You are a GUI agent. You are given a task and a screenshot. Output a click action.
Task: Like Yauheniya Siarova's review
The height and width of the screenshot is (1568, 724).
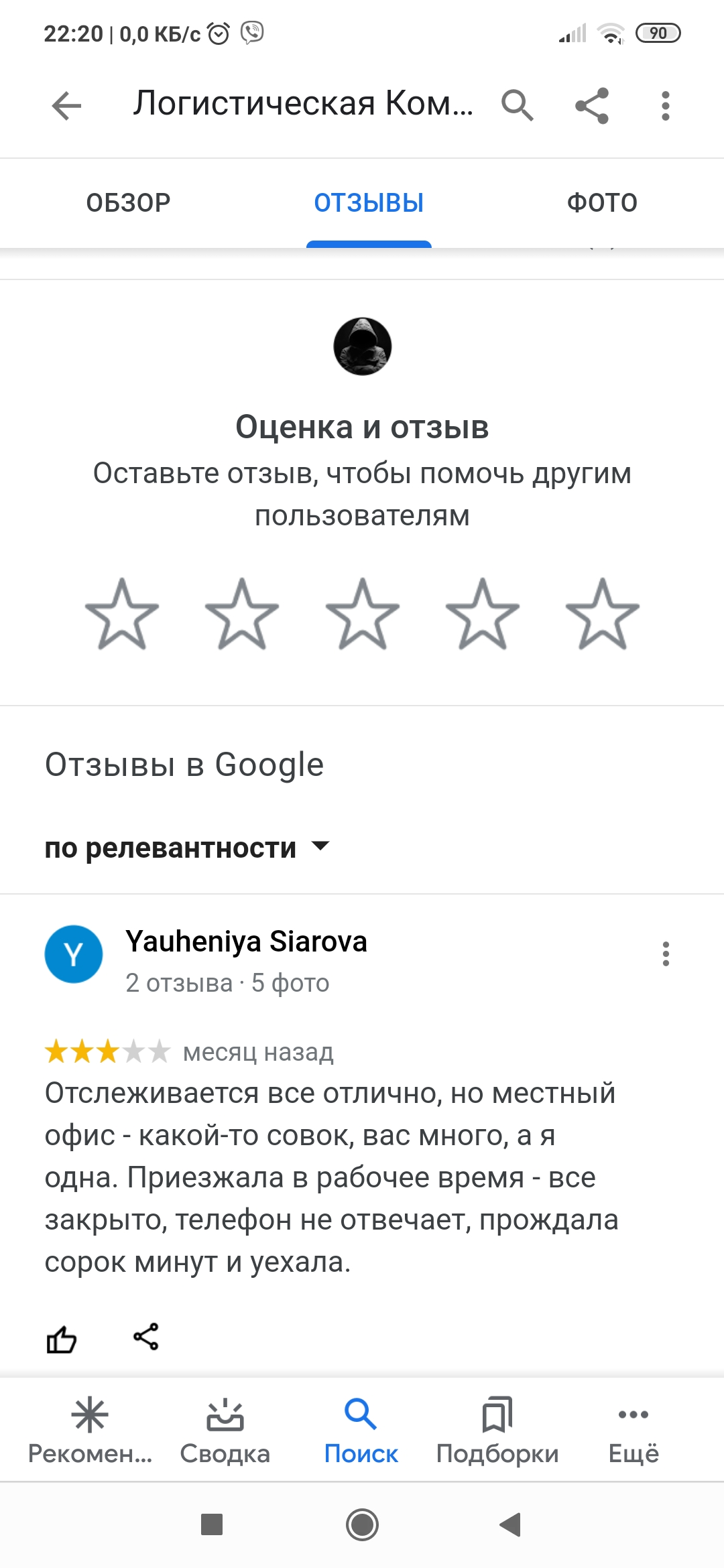61,1339
